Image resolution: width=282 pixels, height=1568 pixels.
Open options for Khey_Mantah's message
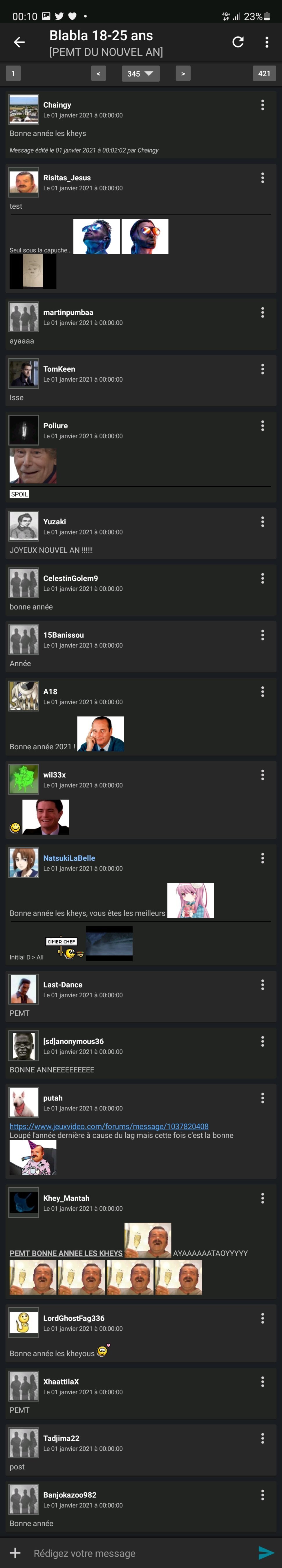point(263,1199)
